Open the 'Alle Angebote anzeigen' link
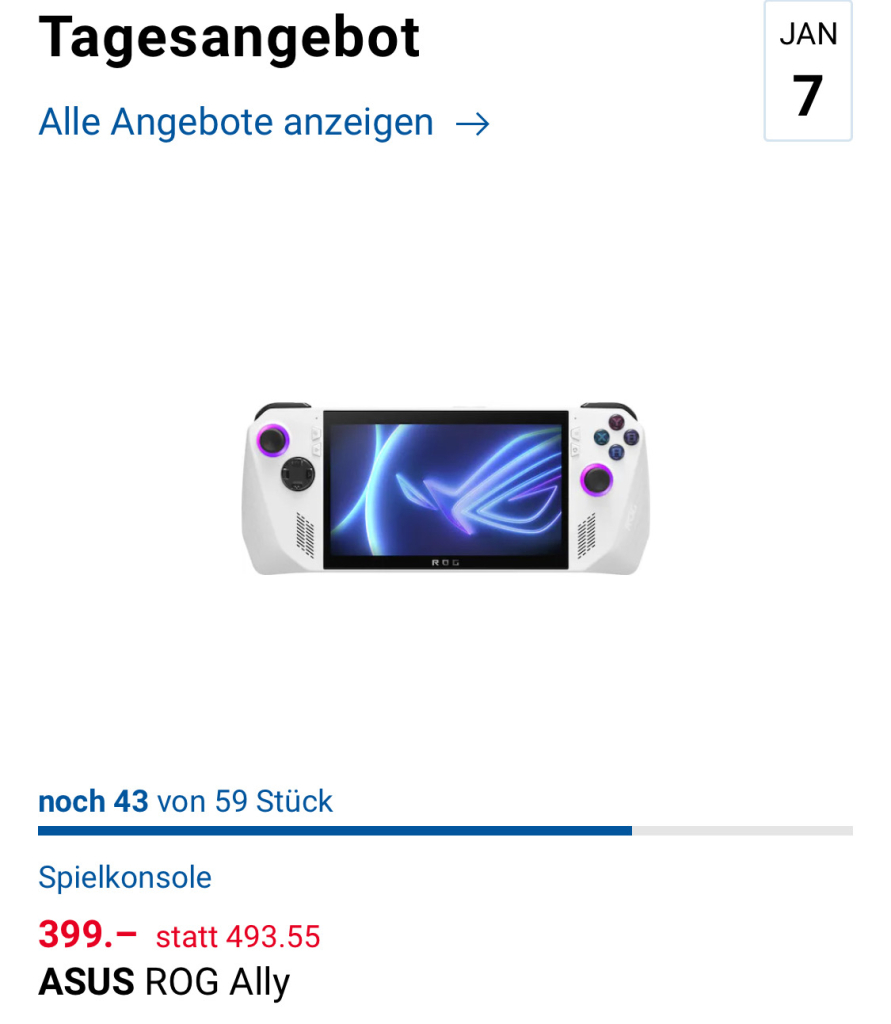The height and width of the screenshot is (1024, 891). [263, 123]
